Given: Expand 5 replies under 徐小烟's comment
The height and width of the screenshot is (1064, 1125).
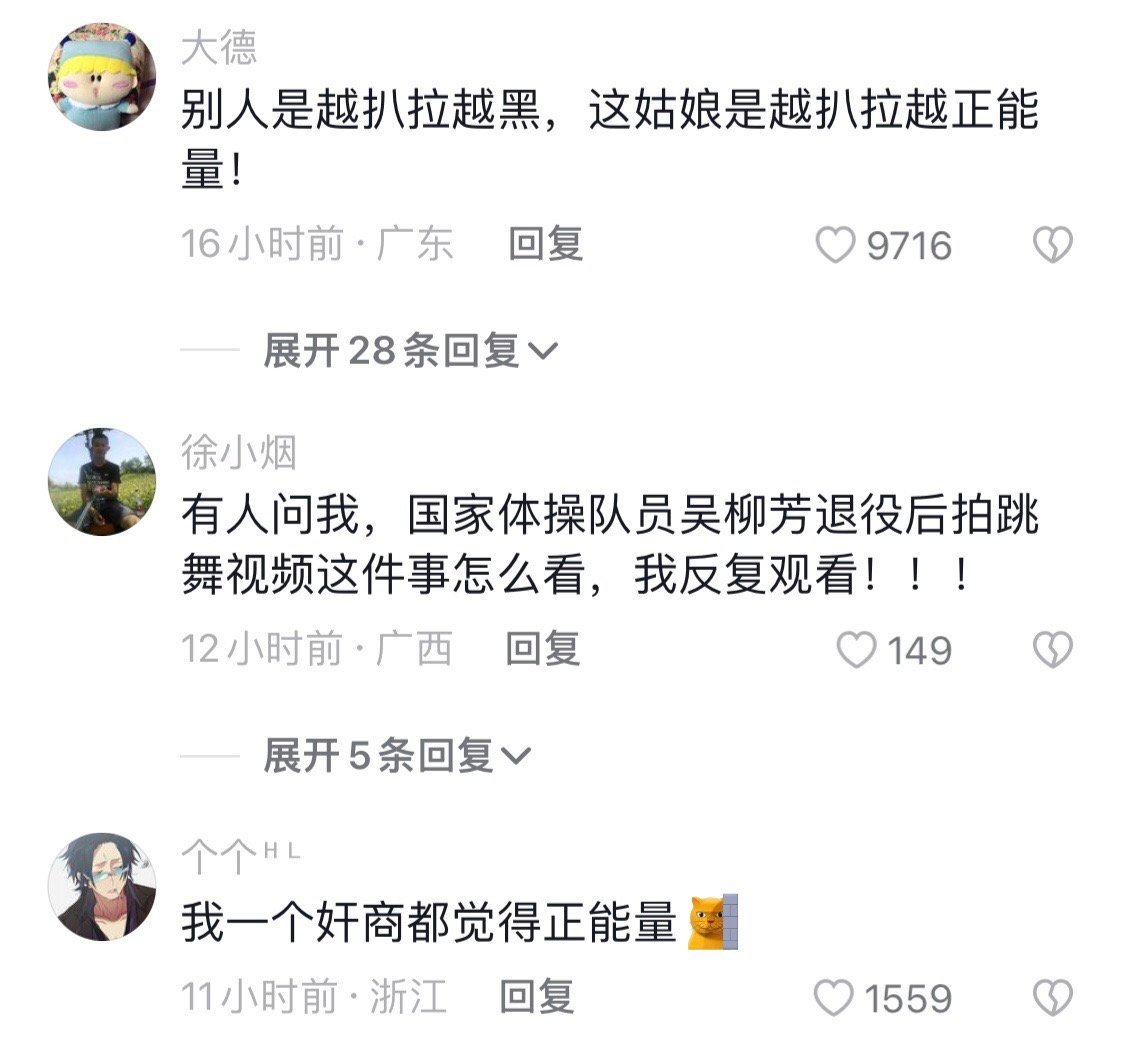Looking at the screenshot, I should [x=397, y=756].
